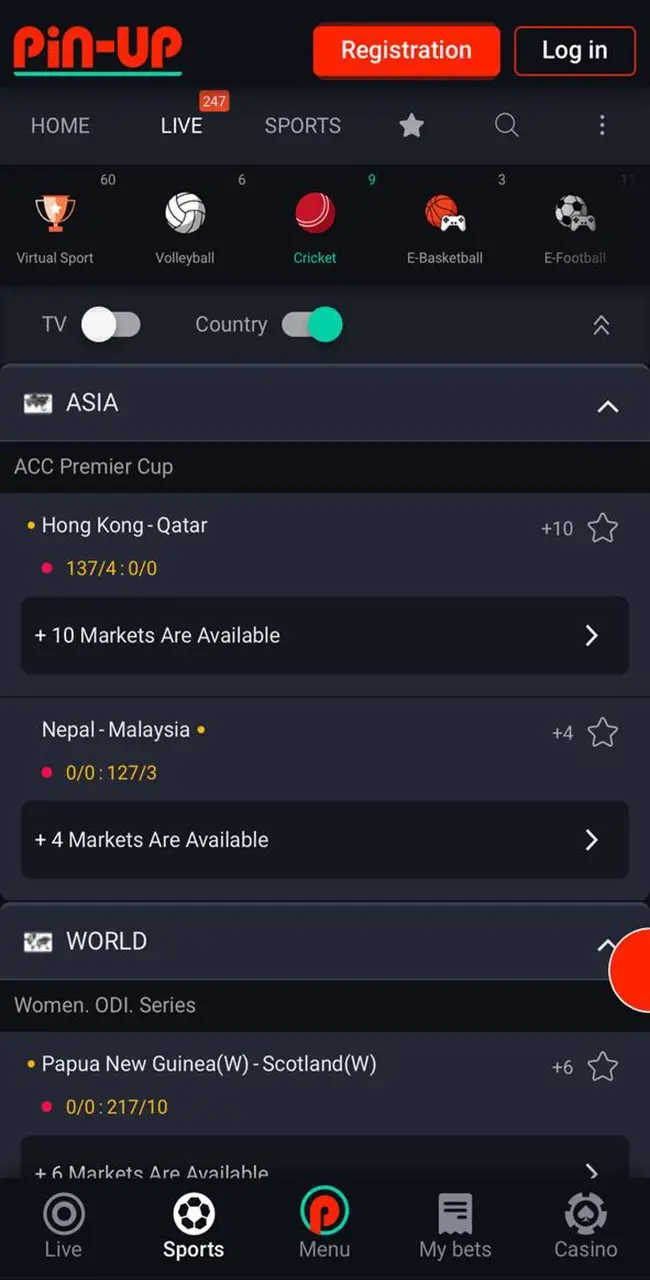Open the Log in screen
The width and height of the screenshot is (650, 1280).
pos(574,50)
